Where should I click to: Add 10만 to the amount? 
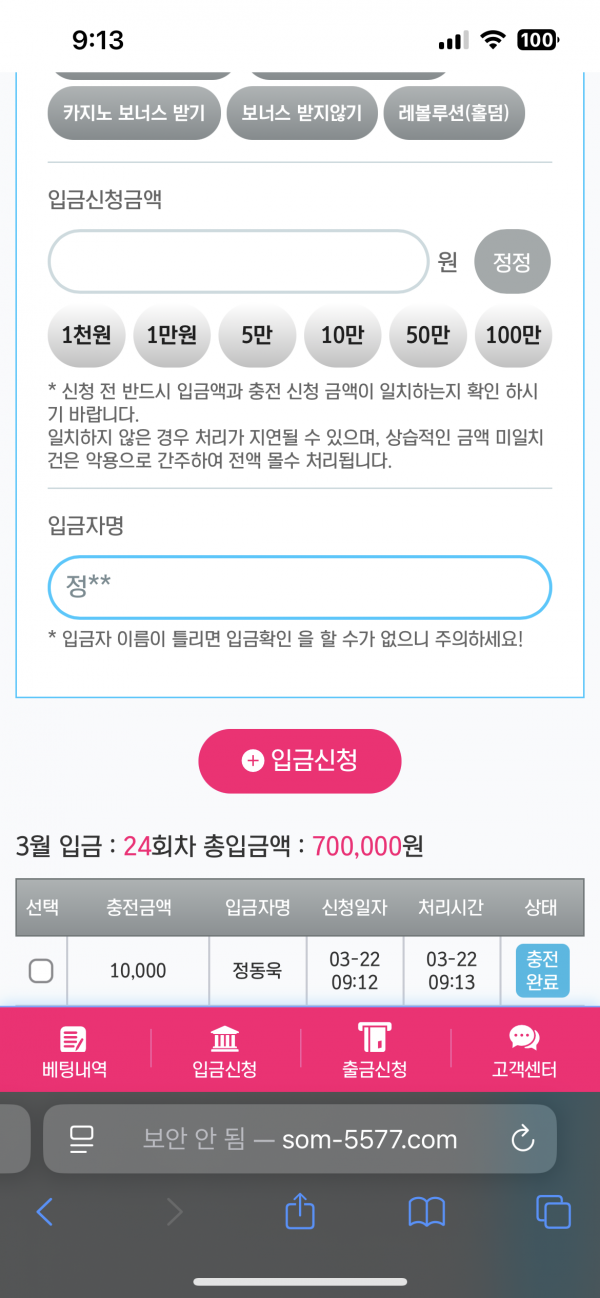click(x=342, y=335)
